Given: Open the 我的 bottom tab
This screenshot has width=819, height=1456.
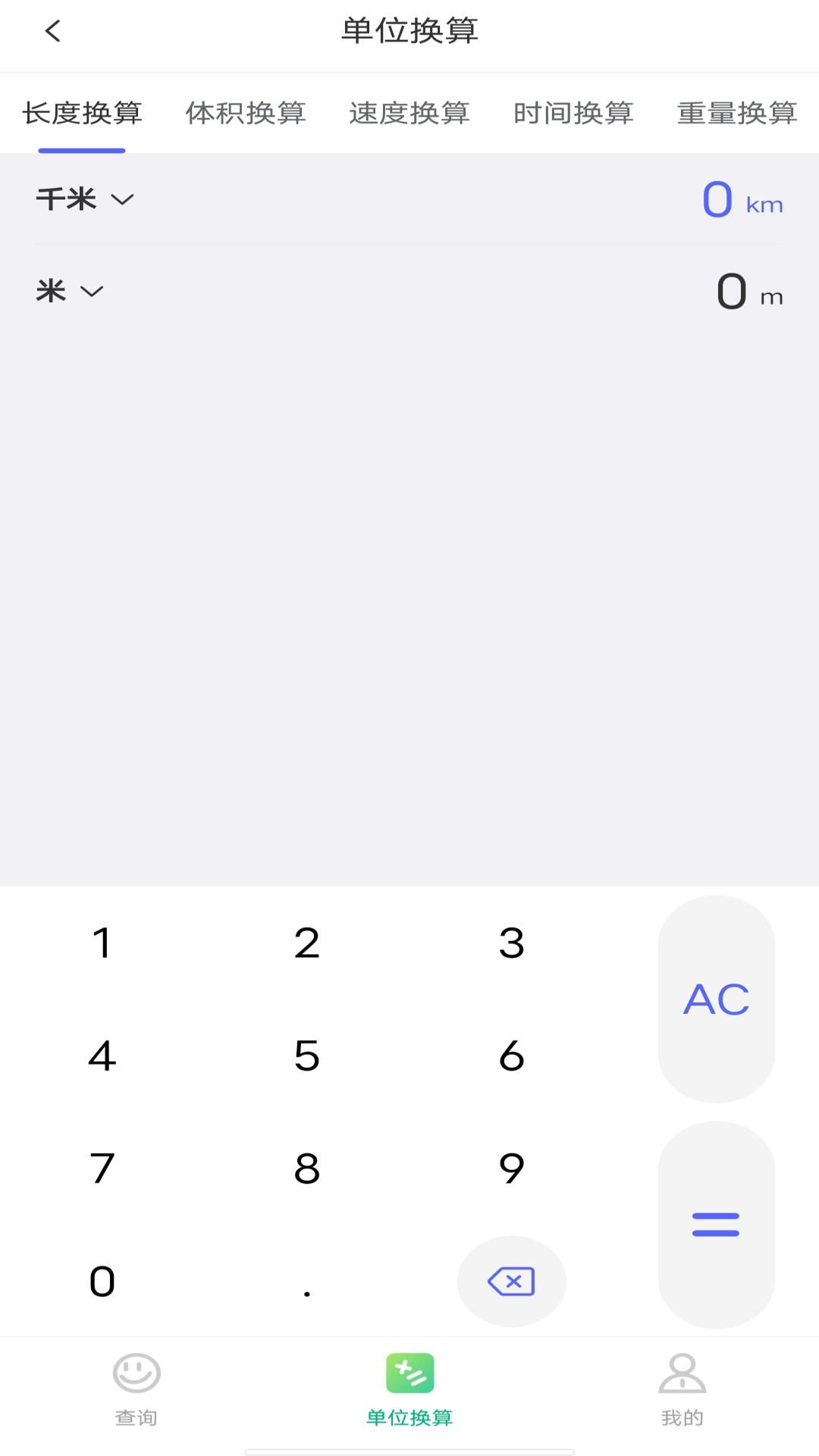Looking at the screenshot, I should [x=682, y=1389].
